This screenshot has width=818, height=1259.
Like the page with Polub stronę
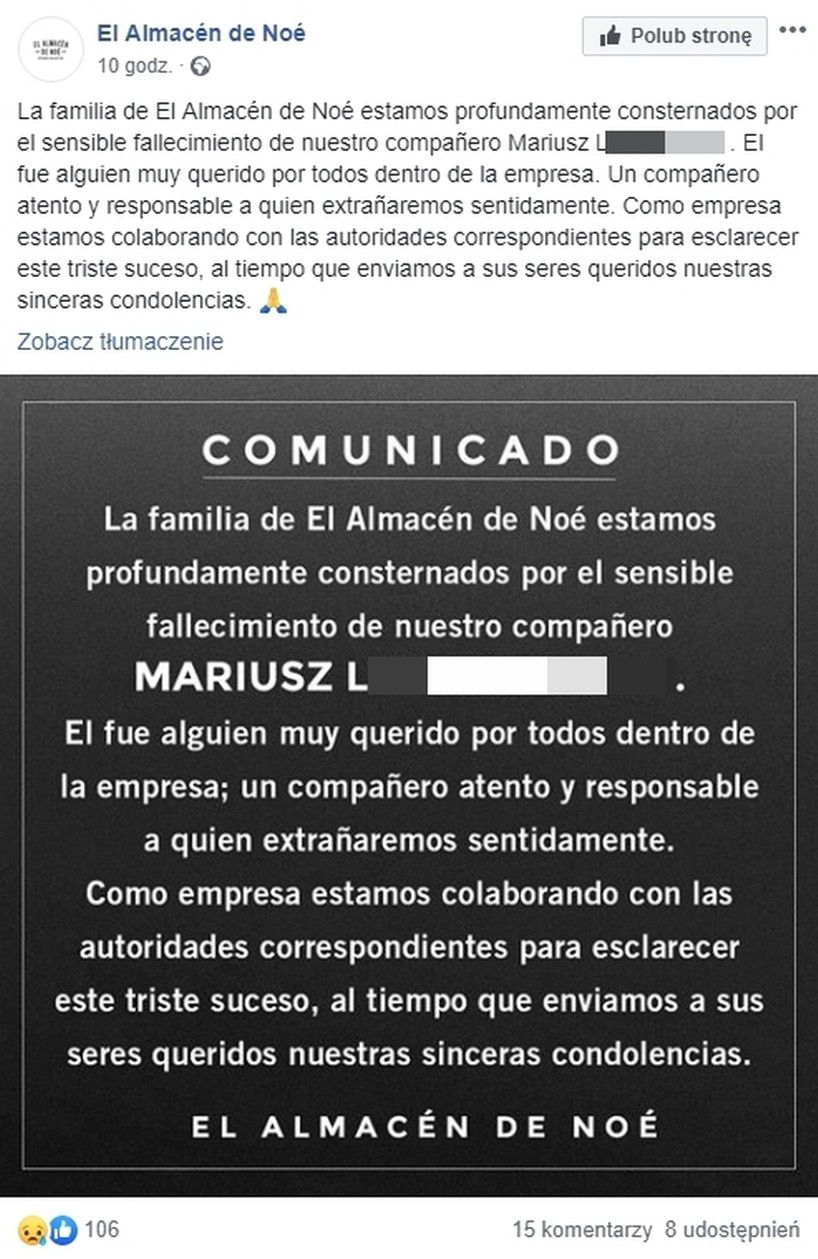[675, 36]
